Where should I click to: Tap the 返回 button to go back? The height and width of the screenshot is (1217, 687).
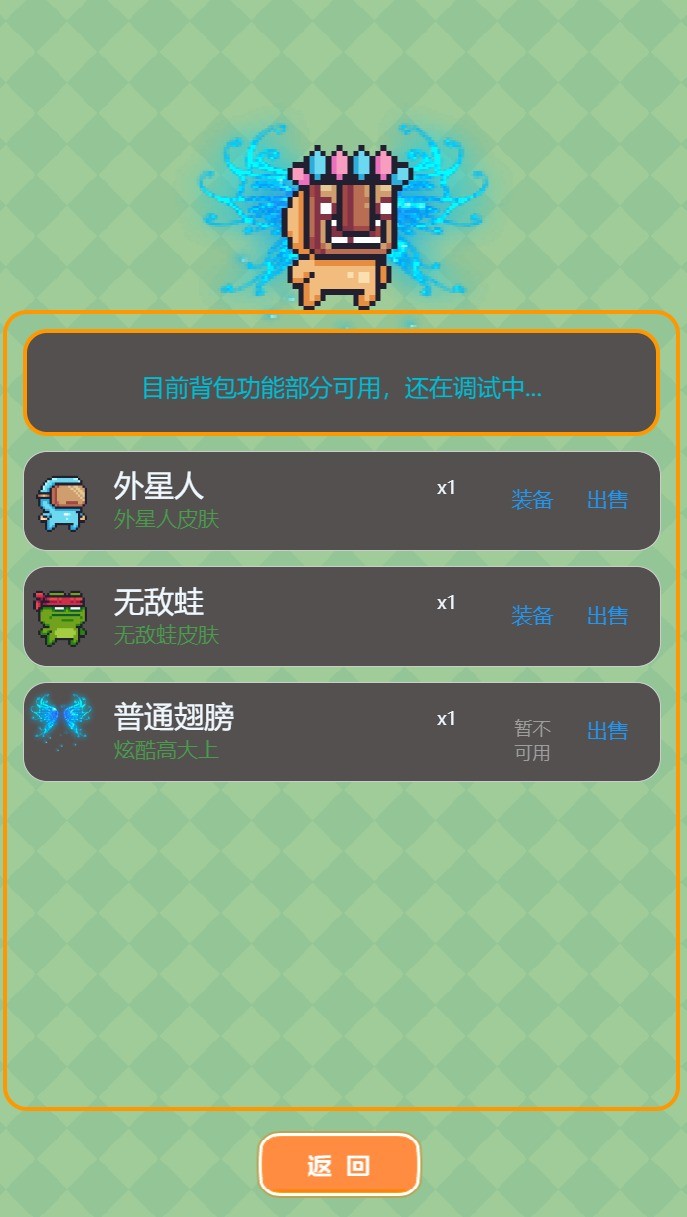(x=339, y=1165)
